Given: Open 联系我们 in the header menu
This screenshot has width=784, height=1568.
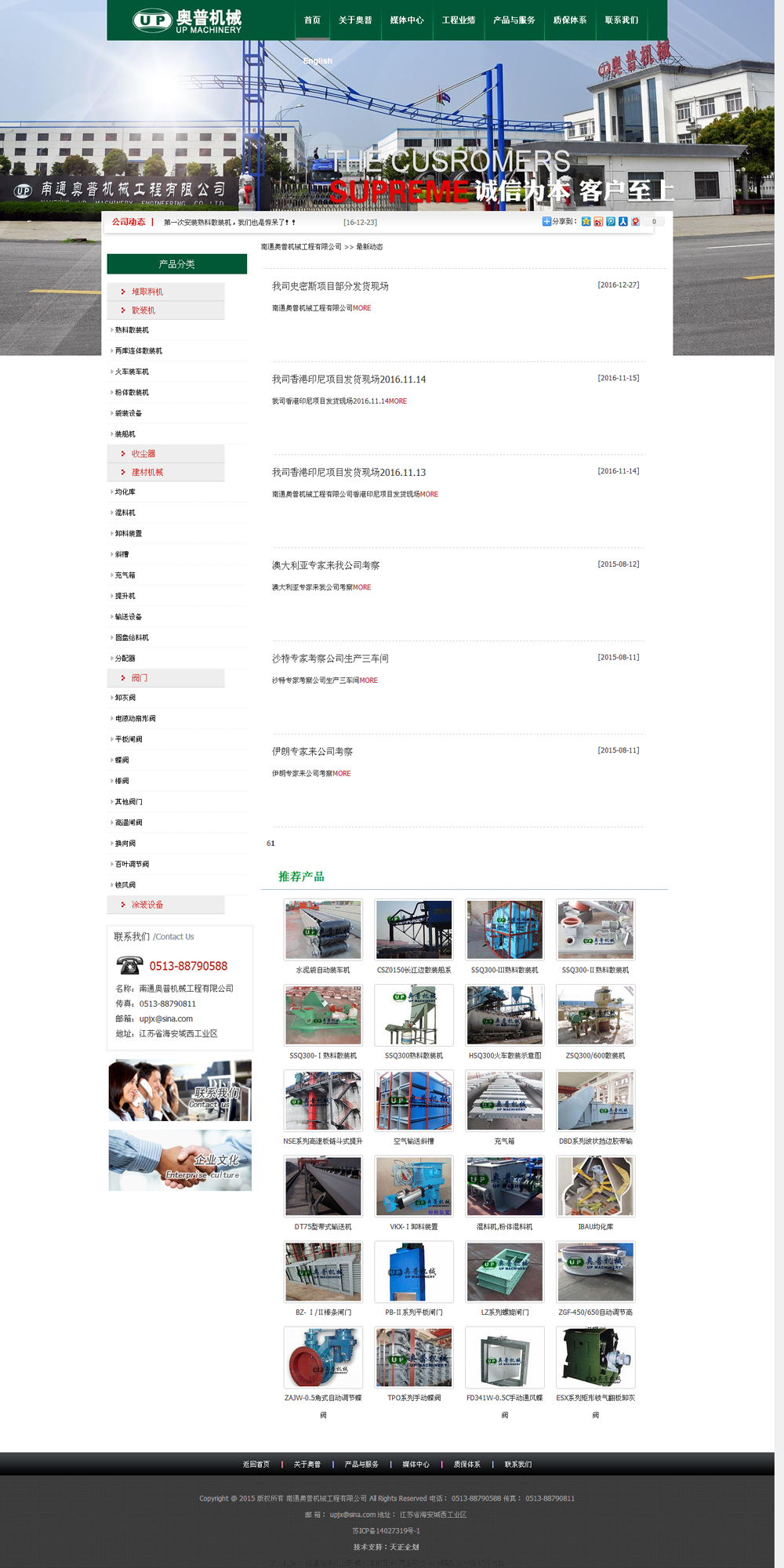Looking at the screenshot, I should tap(621, 20).
